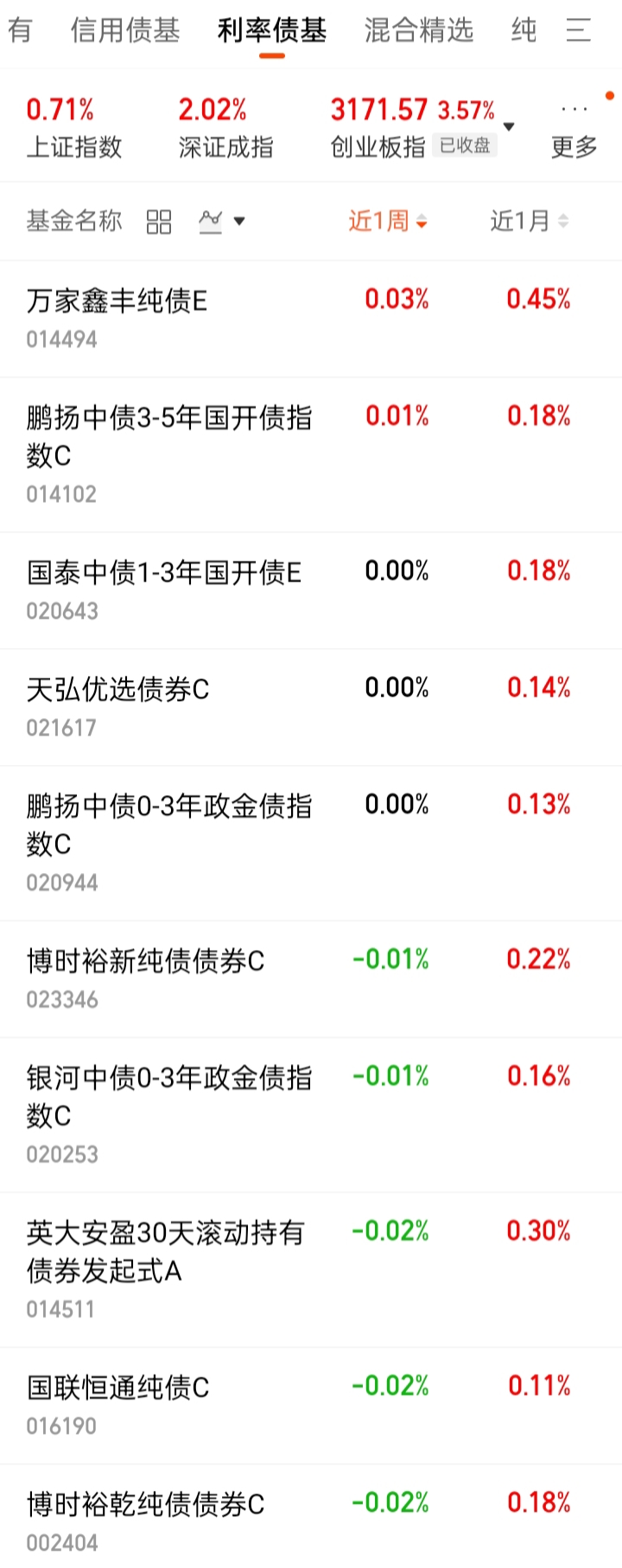The image size is (622, 1568).
Task: Open fund 国联恒通纯债C
Action: click(118, 1387)
